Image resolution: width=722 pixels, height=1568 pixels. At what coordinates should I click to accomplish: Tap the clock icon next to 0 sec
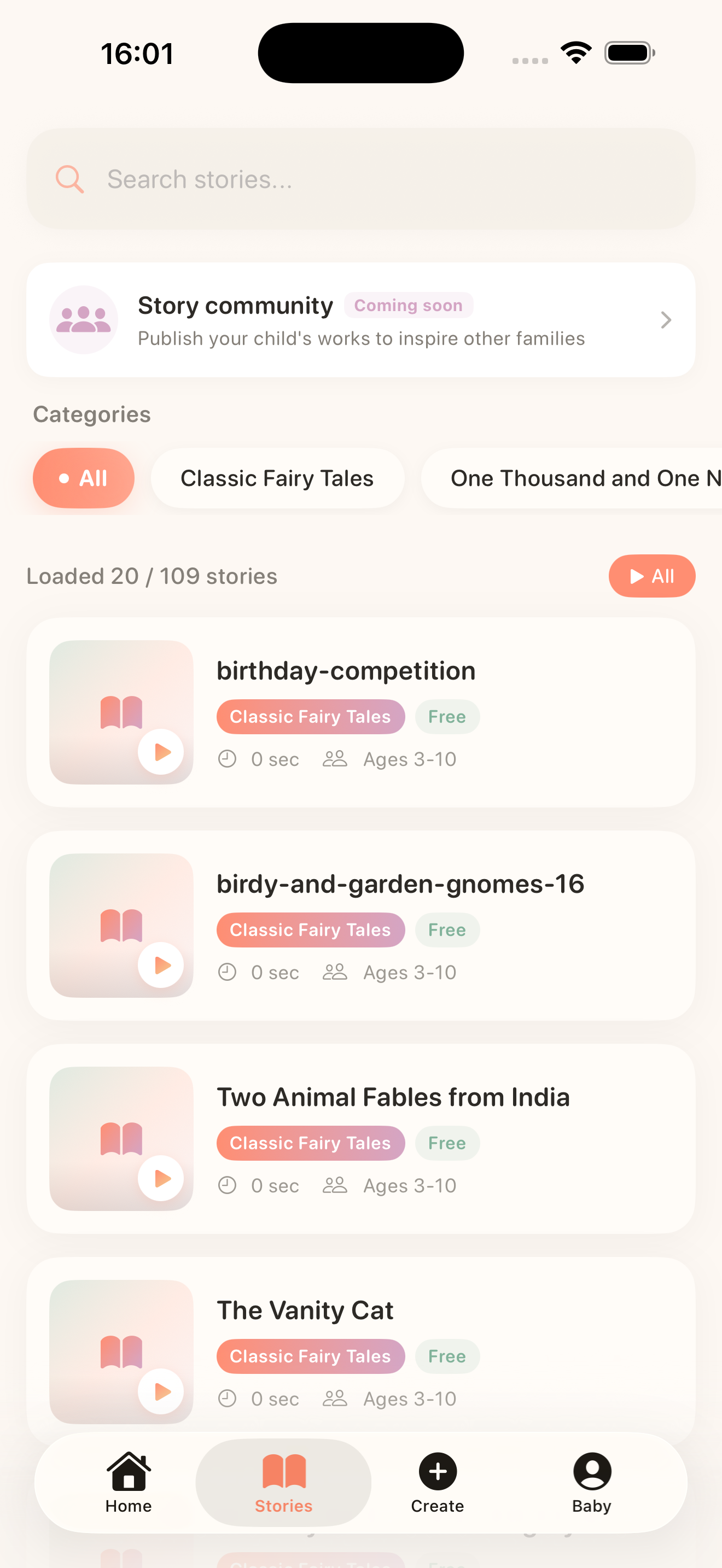(x=226, y=758)
